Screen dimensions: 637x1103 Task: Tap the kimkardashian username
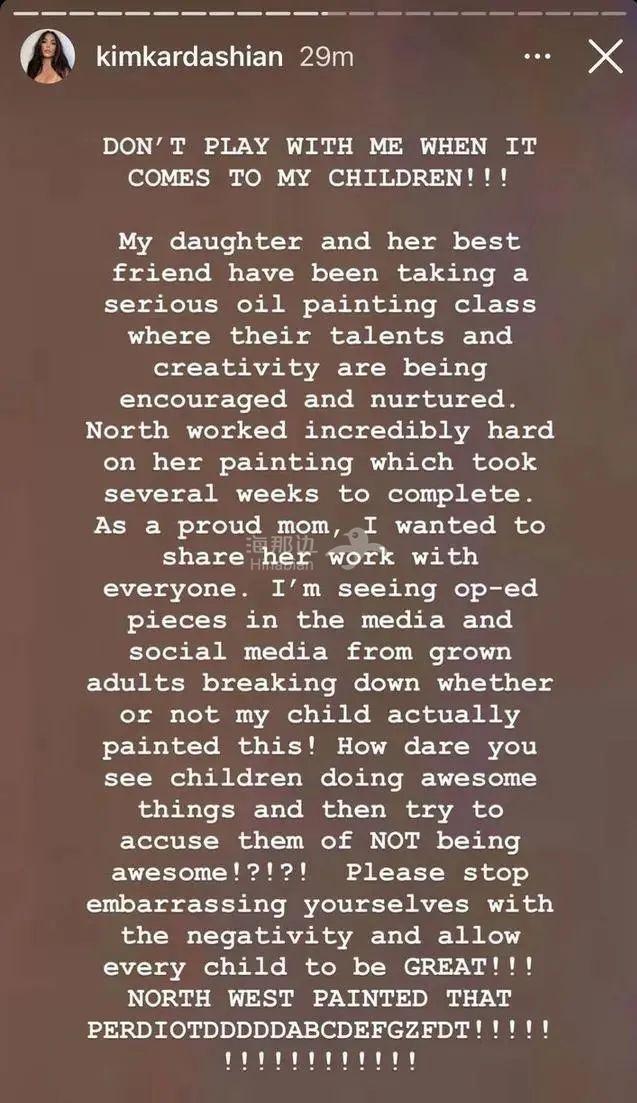[188, 57]
